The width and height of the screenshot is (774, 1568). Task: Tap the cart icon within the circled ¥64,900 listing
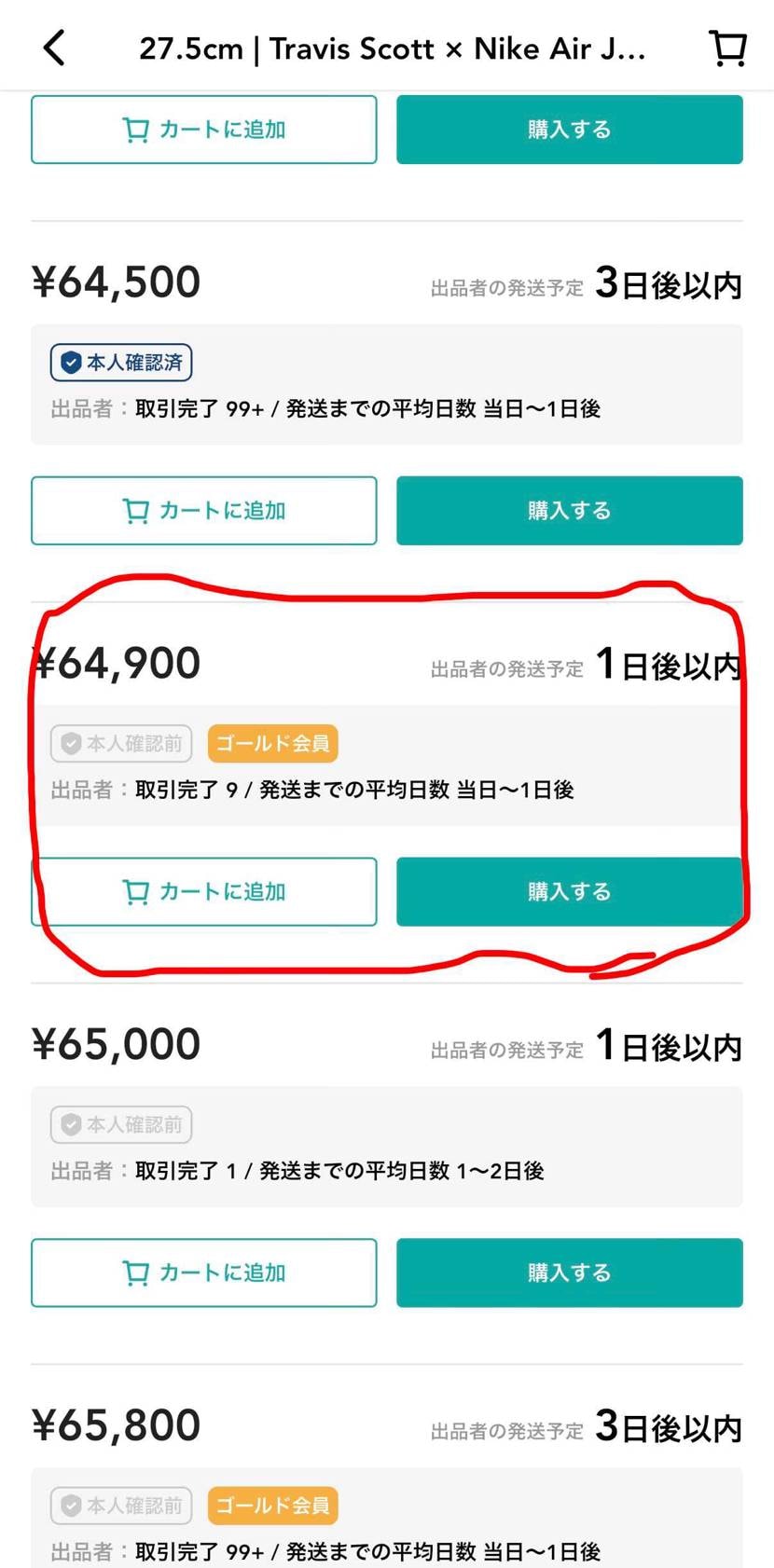pos(136,891)
